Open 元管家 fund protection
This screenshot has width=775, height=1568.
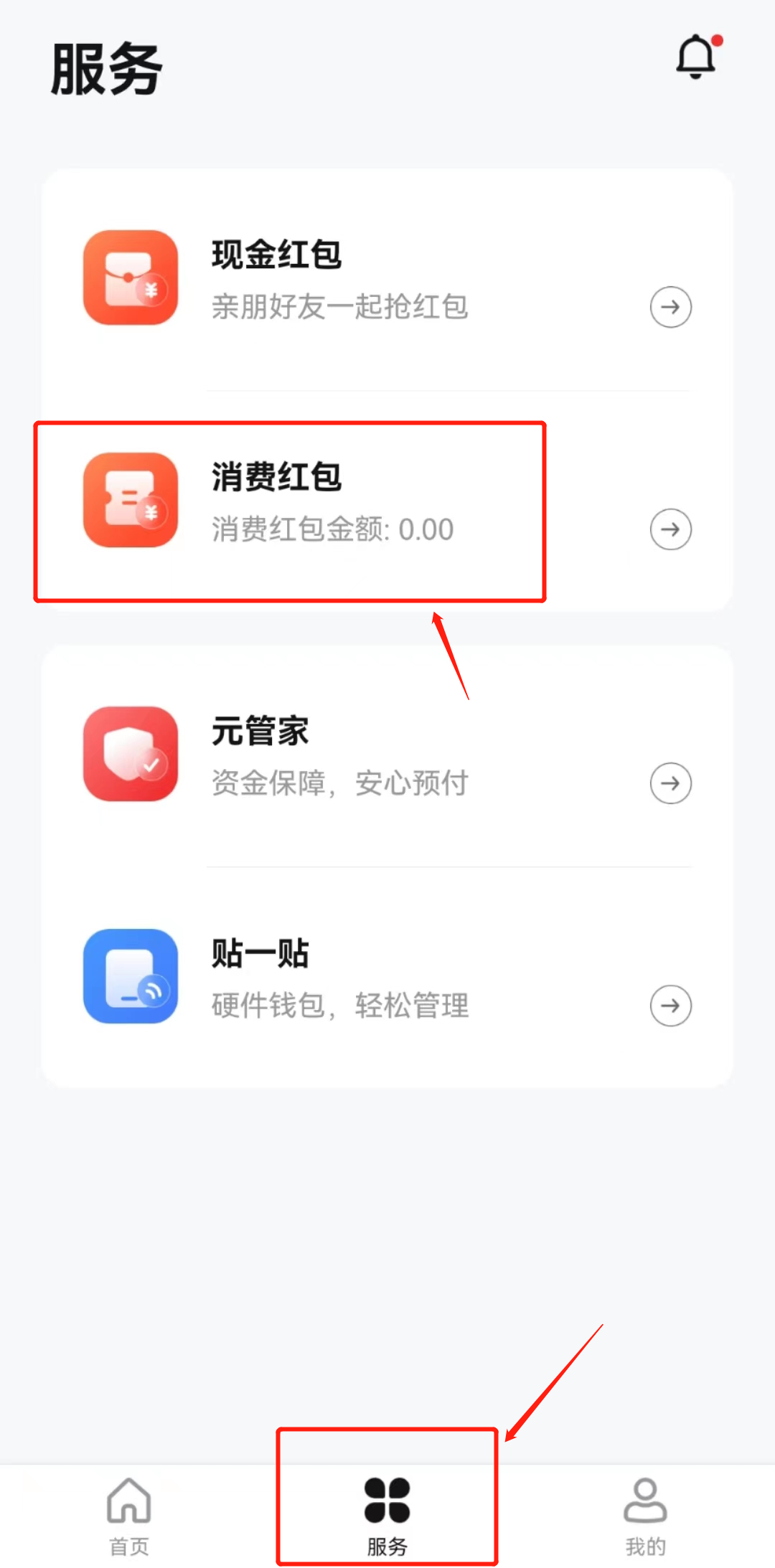pyautogui.click(x=387, y=756)
